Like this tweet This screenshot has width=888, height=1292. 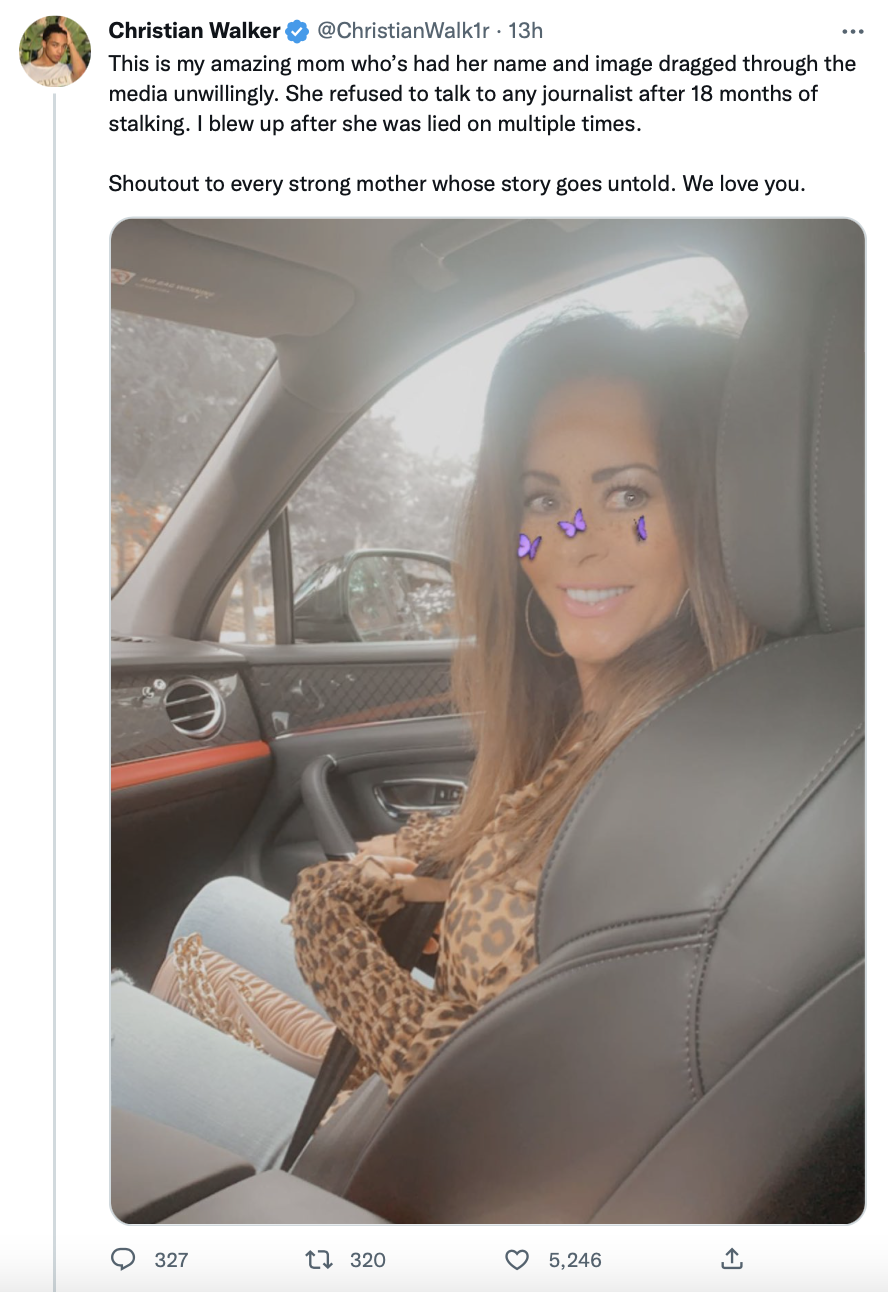(x=516, y=1259)
